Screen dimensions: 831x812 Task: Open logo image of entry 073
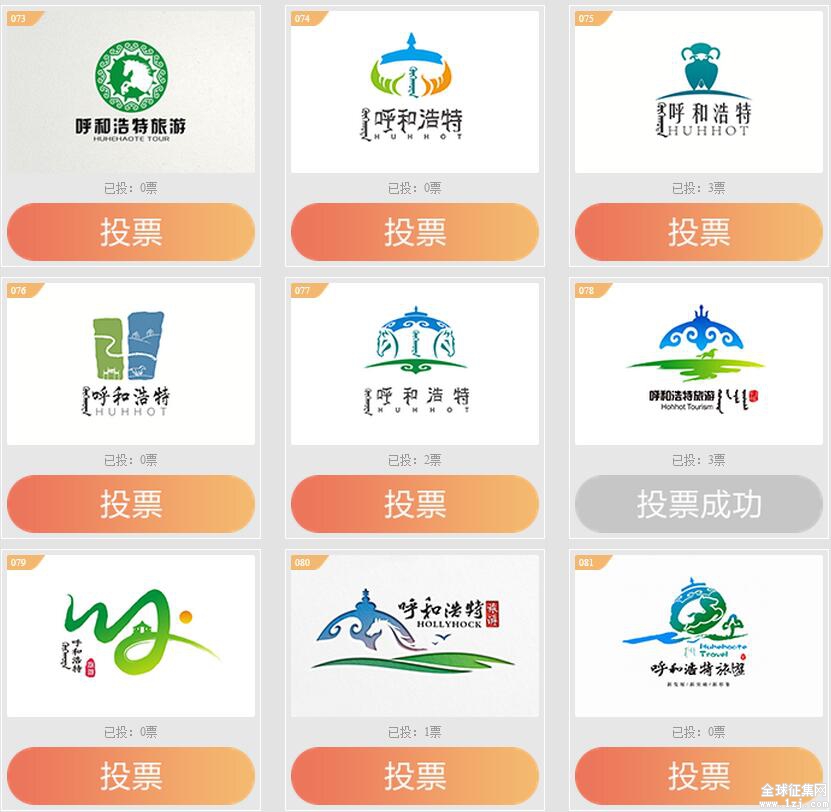pyautogui.click(x=131, y=92)
